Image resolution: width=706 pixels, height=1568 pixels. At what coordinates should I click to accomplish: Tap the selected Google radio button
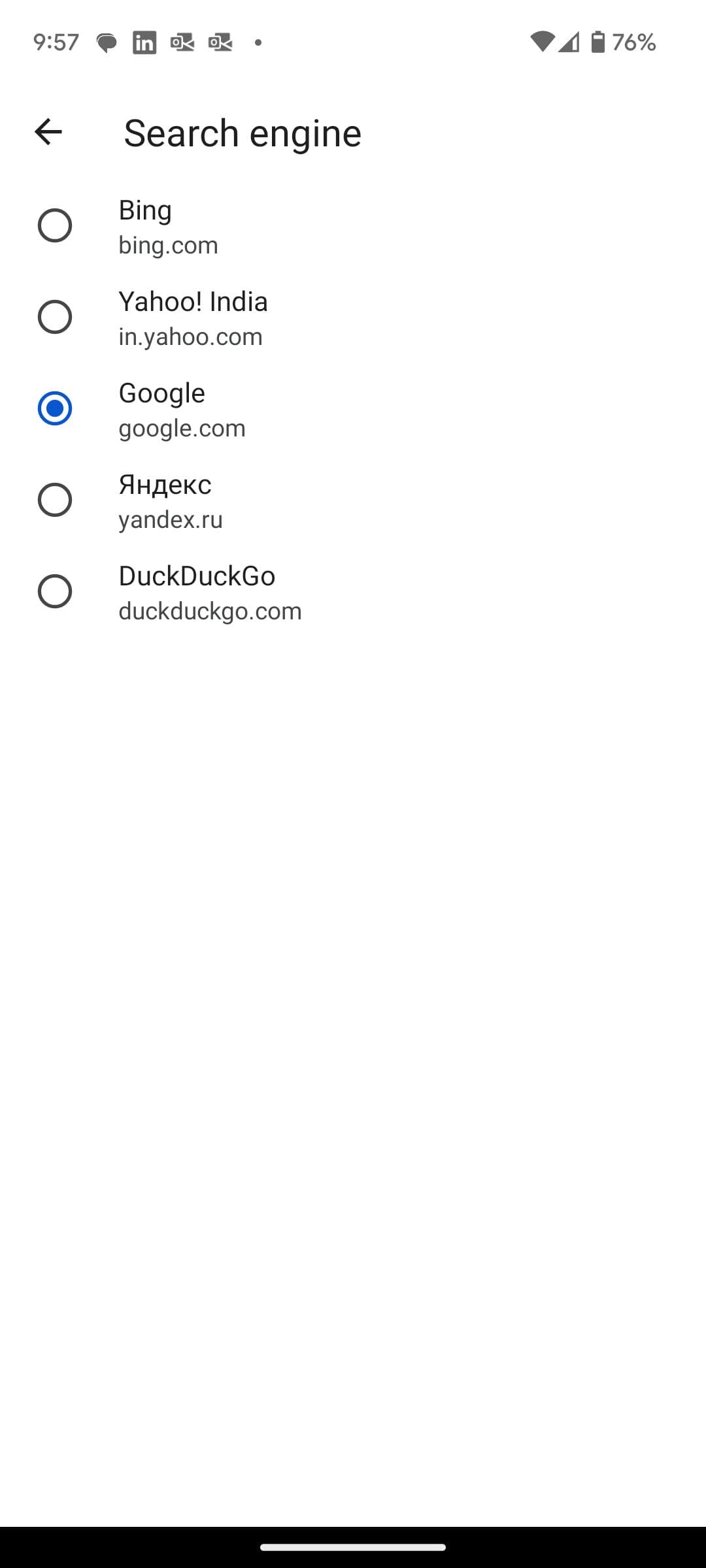(54, 409)
